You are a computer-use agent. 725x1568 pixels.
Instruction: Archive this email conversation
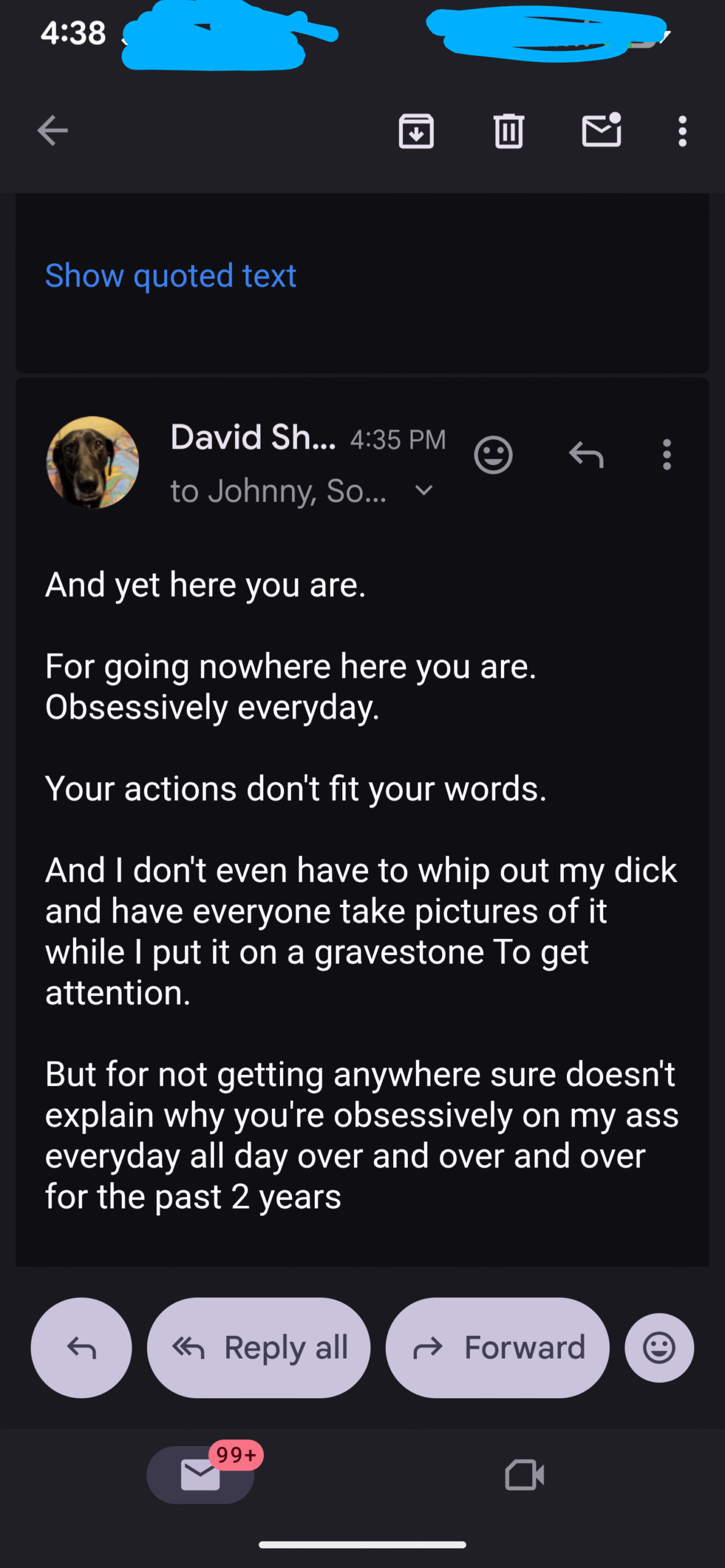tap(416, 130)
